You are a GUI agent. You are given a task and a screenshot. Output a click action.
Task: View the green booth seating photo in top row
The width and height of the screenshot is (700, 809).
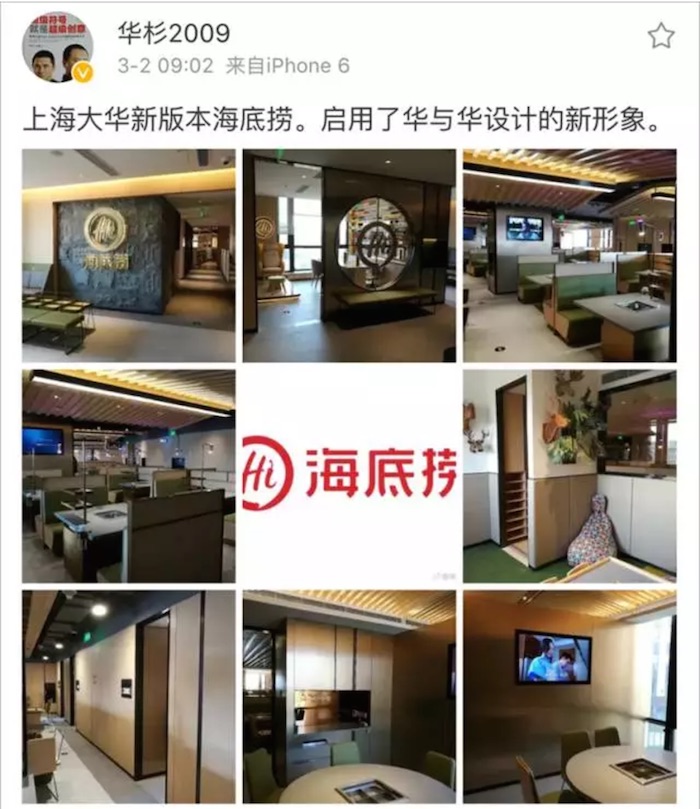[x=568, y=255]
